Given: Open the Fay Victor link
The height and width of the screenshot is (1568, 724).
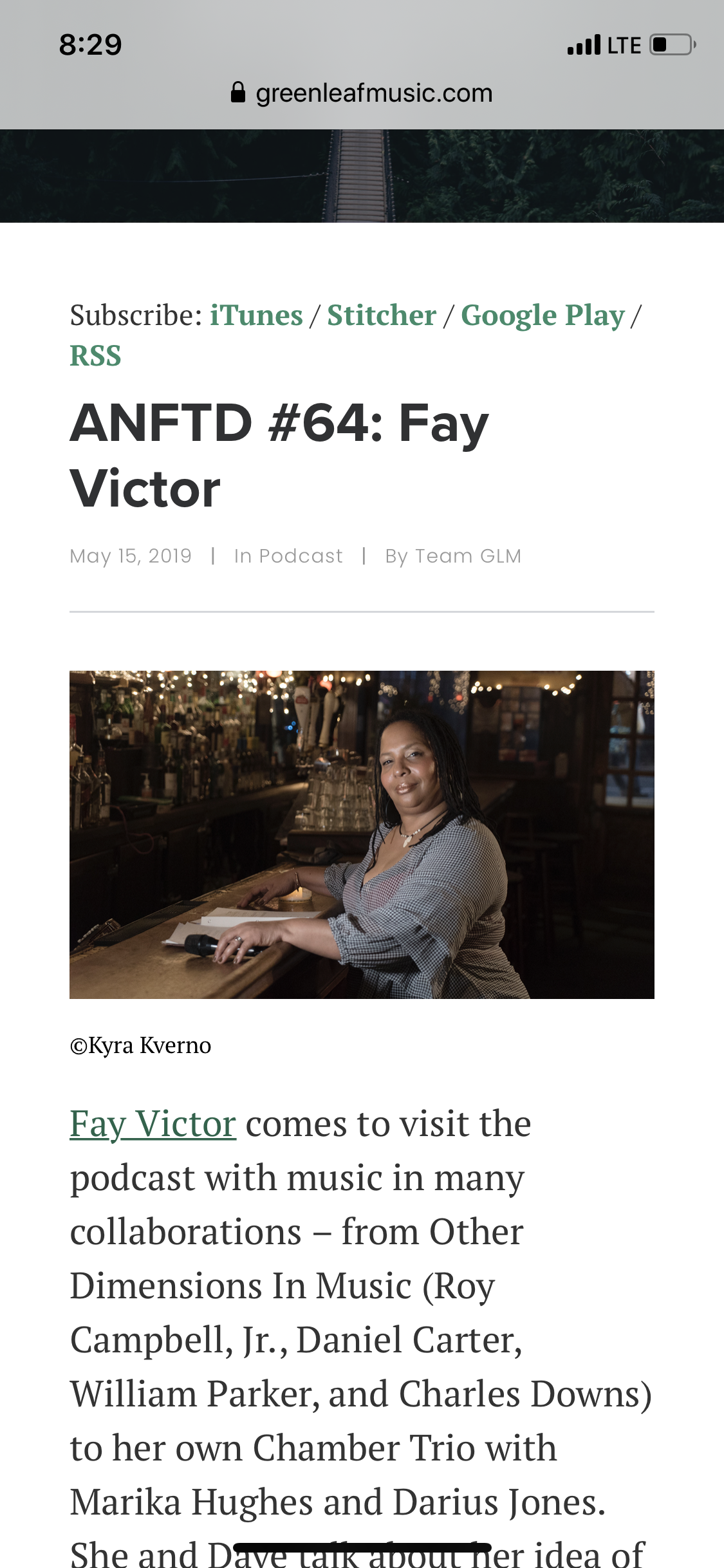Looking at the screenshot, I should [153, 1125].
